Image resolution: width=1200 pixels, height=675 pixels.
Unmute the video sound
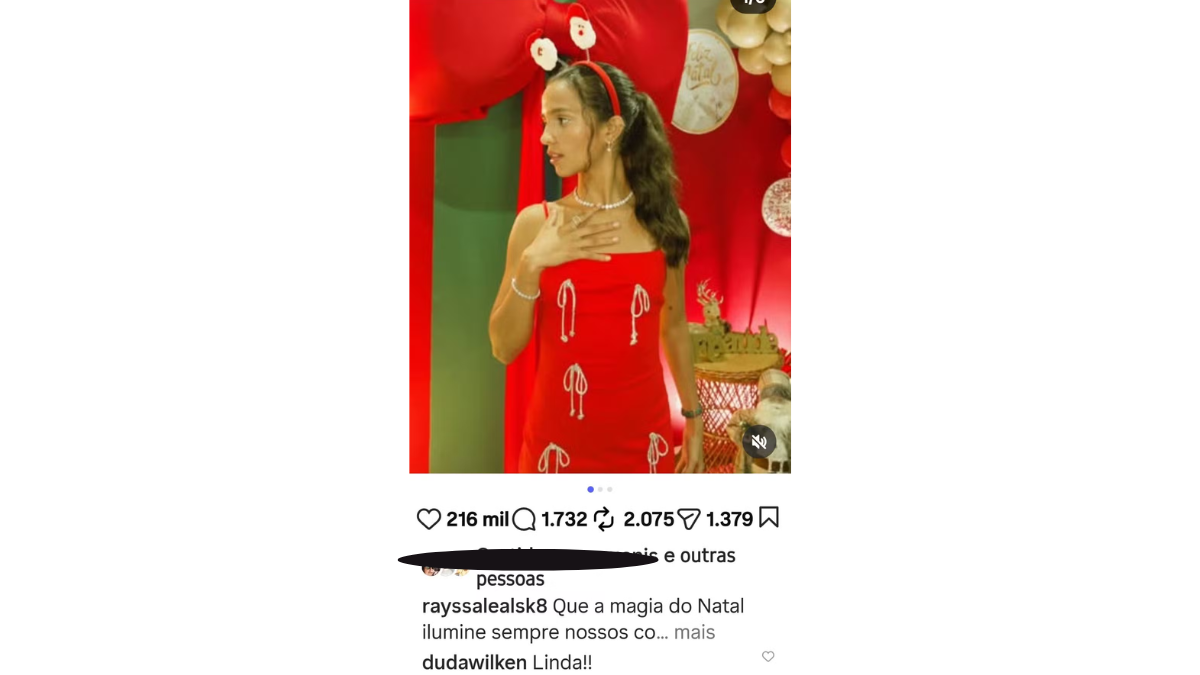click(759, 441)
